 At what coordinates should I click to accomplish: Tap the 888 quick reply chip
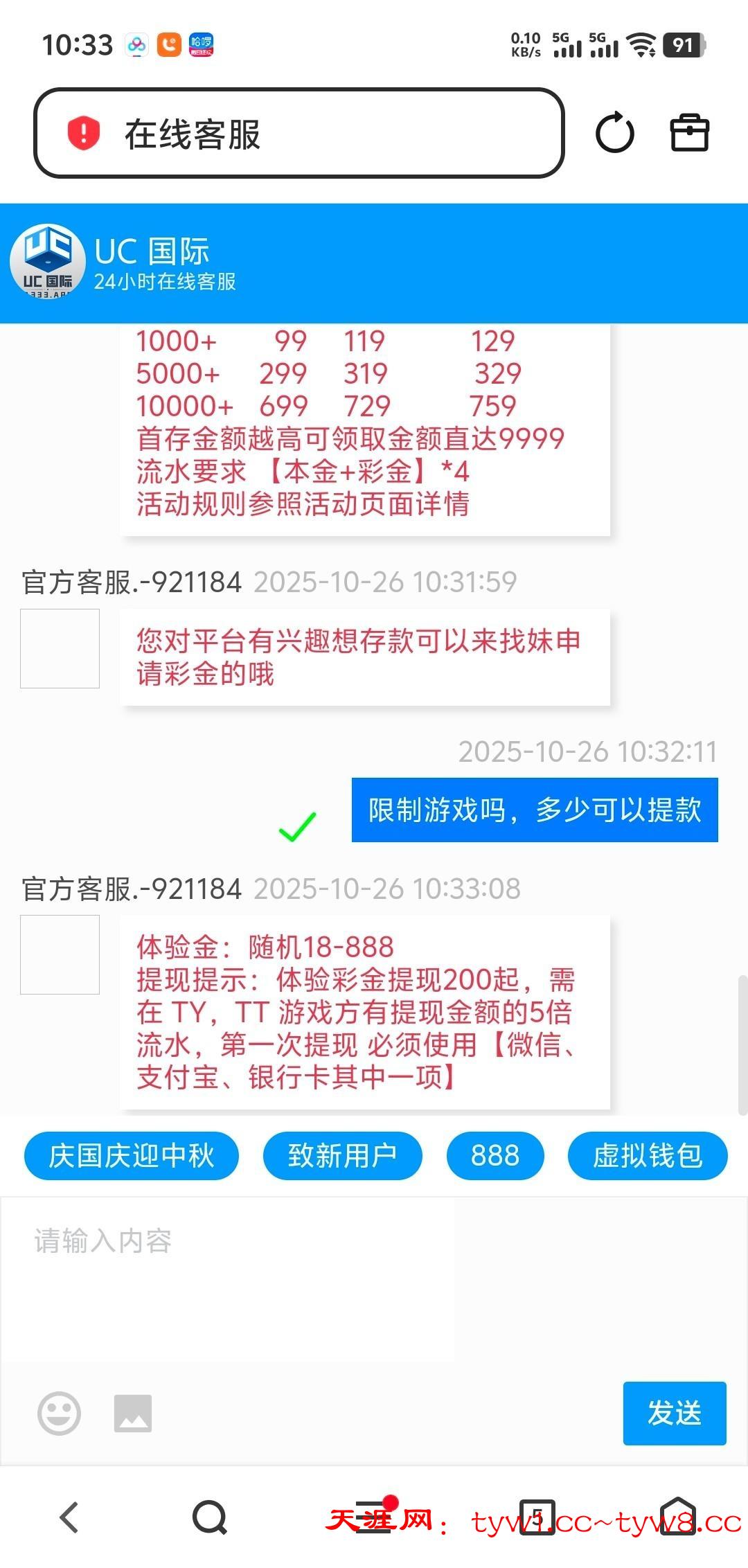tap(495, 1156)
